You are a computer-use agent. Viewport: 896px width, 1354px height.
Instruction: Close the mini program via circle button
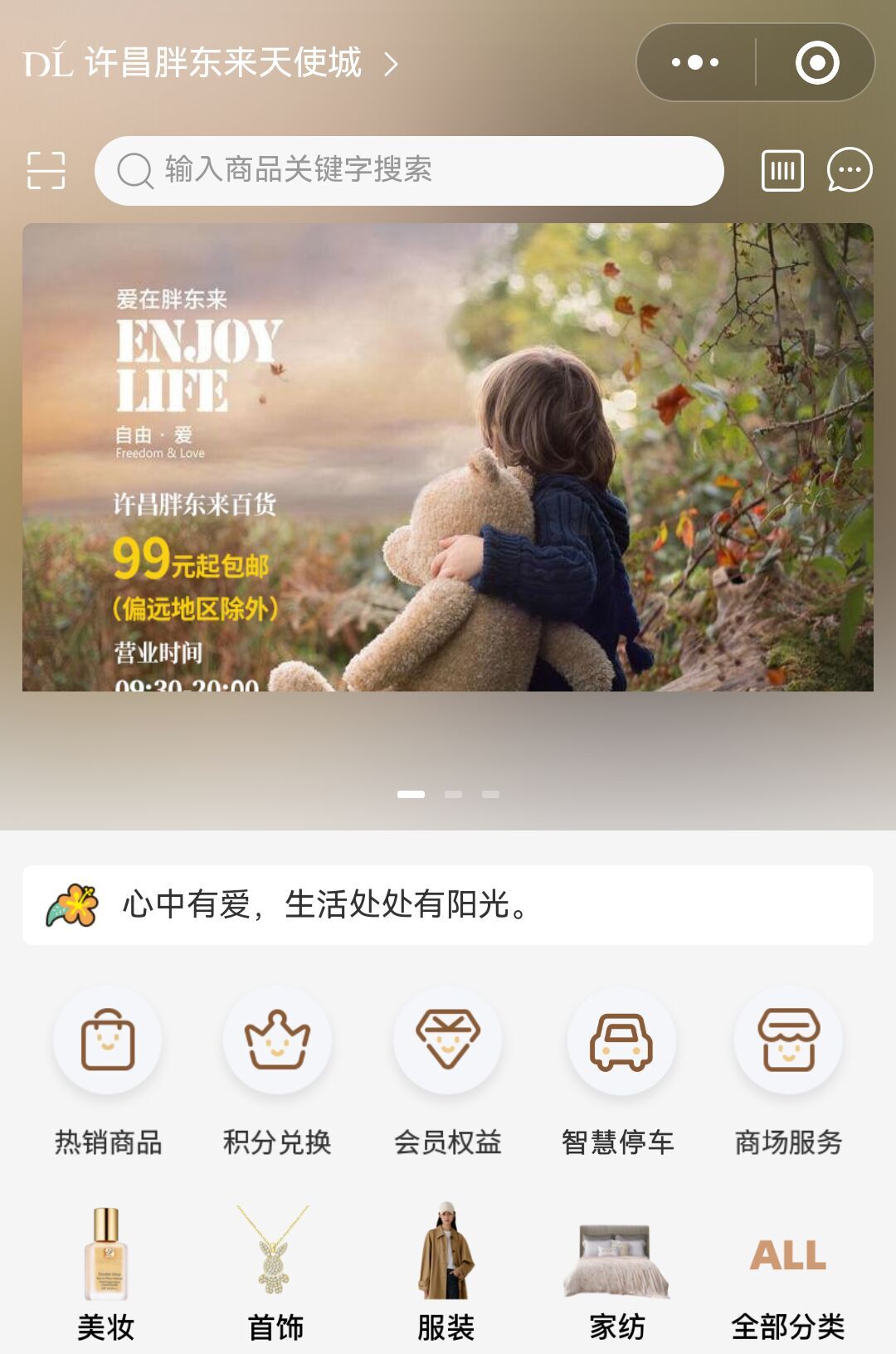tap(817, 62)
